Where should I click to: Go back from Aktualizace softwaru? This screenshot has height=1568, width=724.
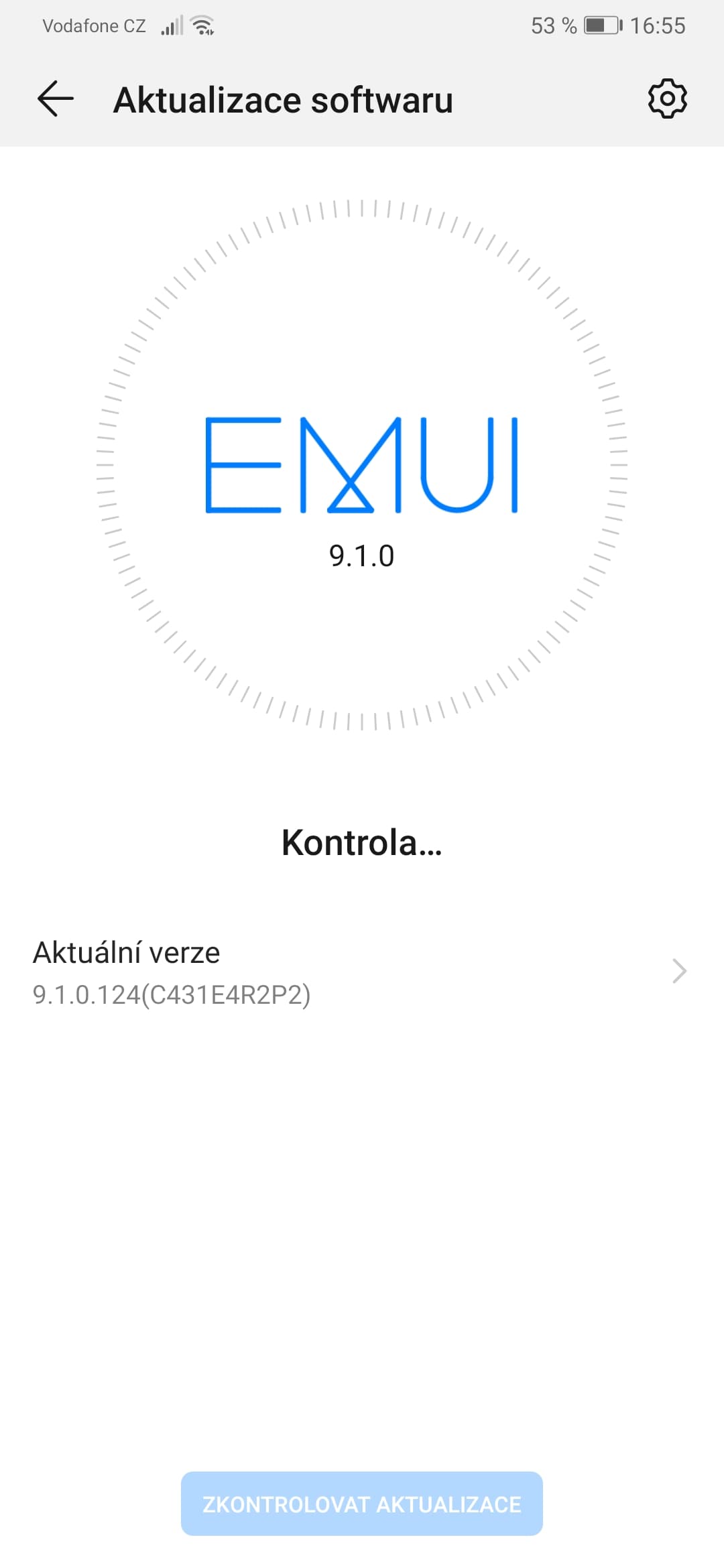coord(56,99)
